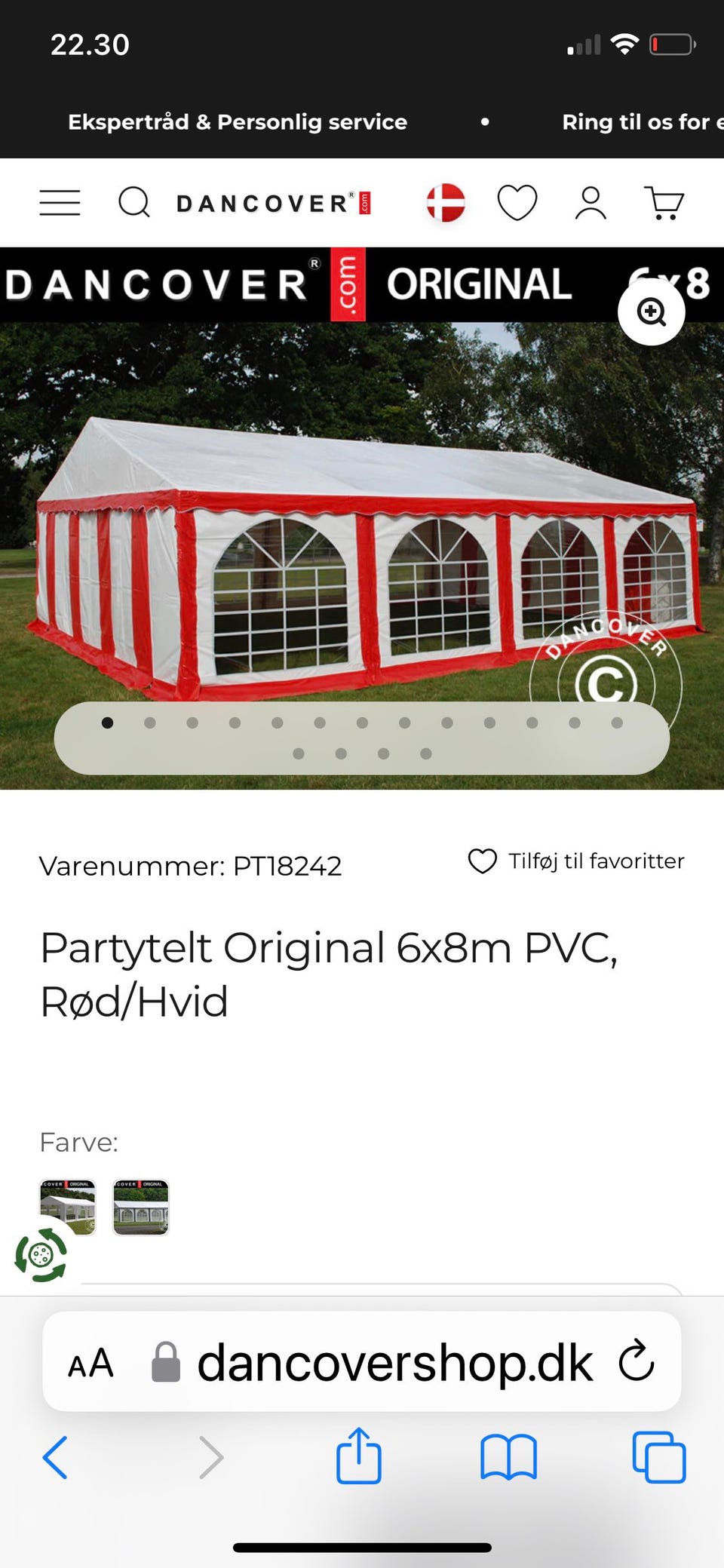Viewport: 724px width, 1568px height.
Task: Share this product page
Action: tap(358, 1456)
